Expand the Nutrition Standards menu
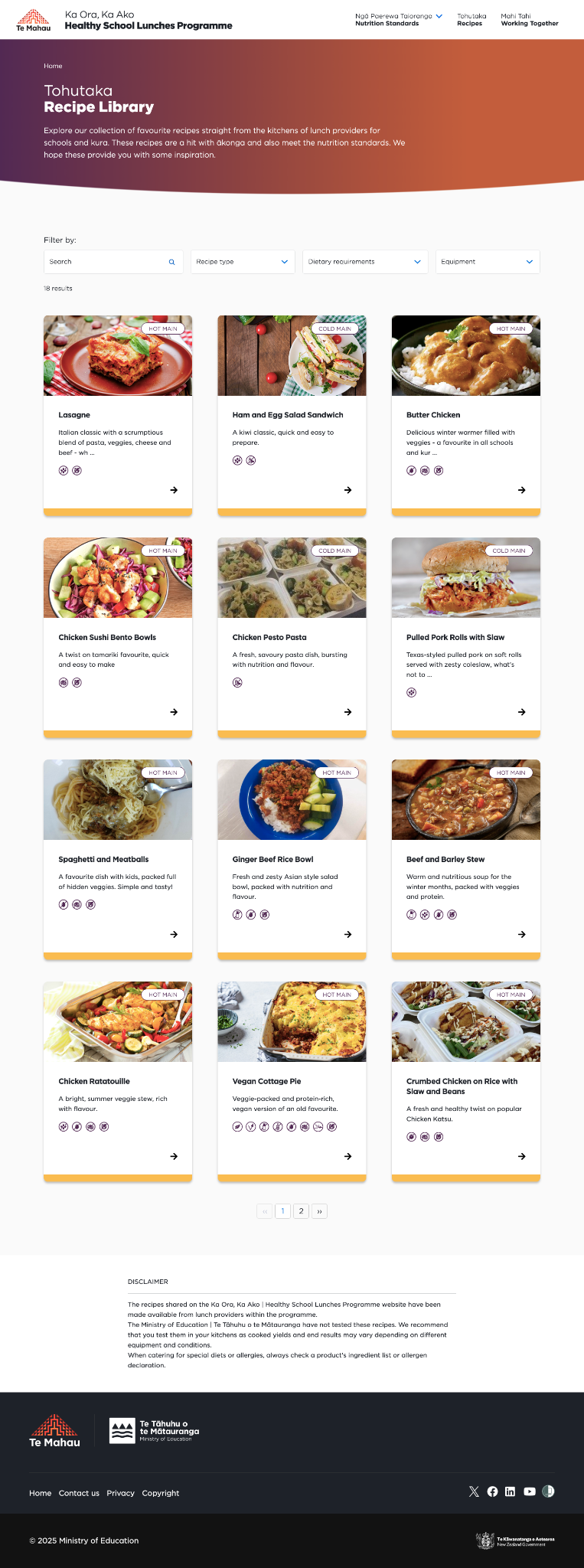The image size is (584, 1568). pos(398,20)
